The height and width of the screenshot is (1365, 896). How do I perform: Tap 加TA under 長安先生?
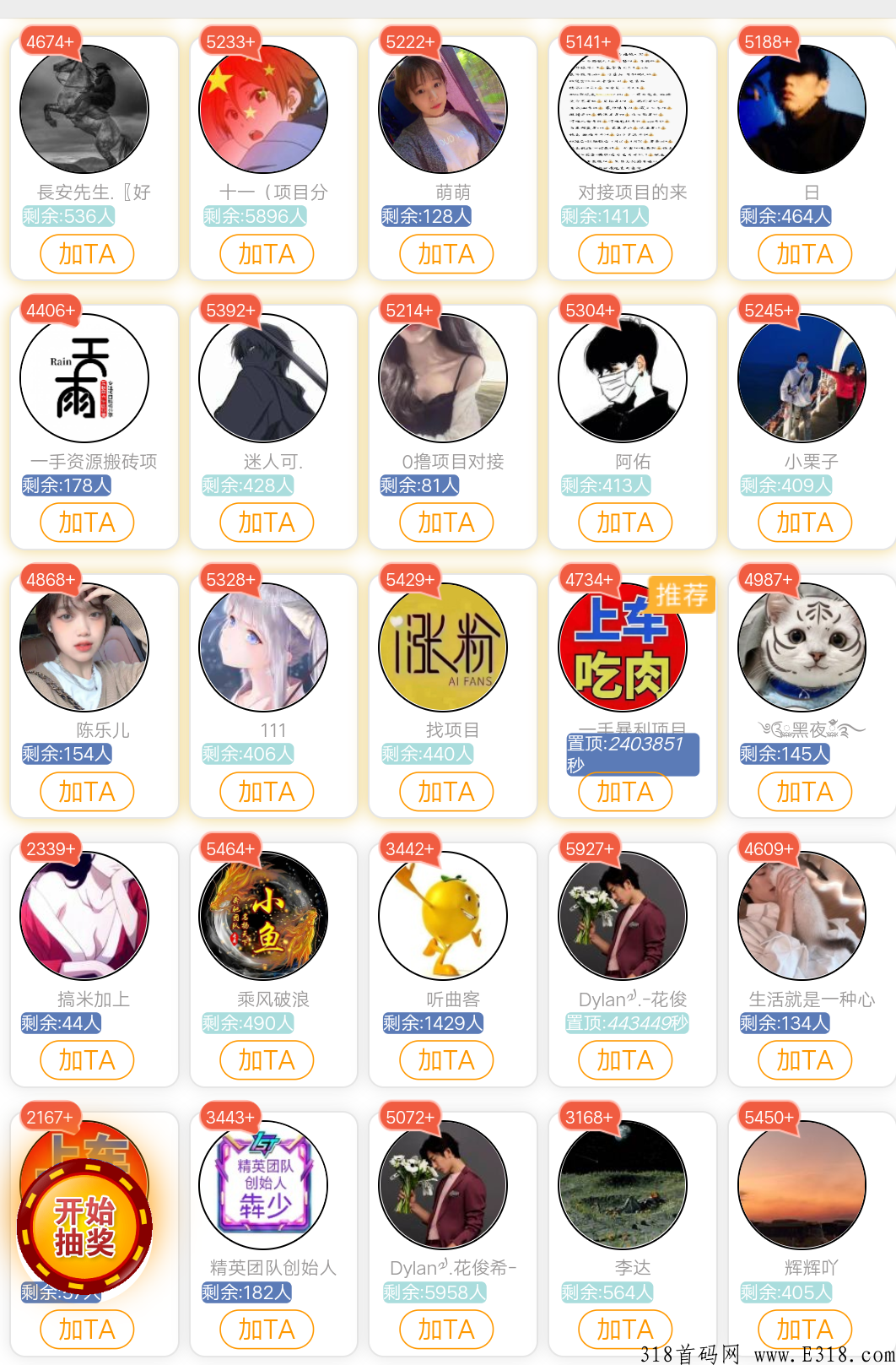click(87, 254)
